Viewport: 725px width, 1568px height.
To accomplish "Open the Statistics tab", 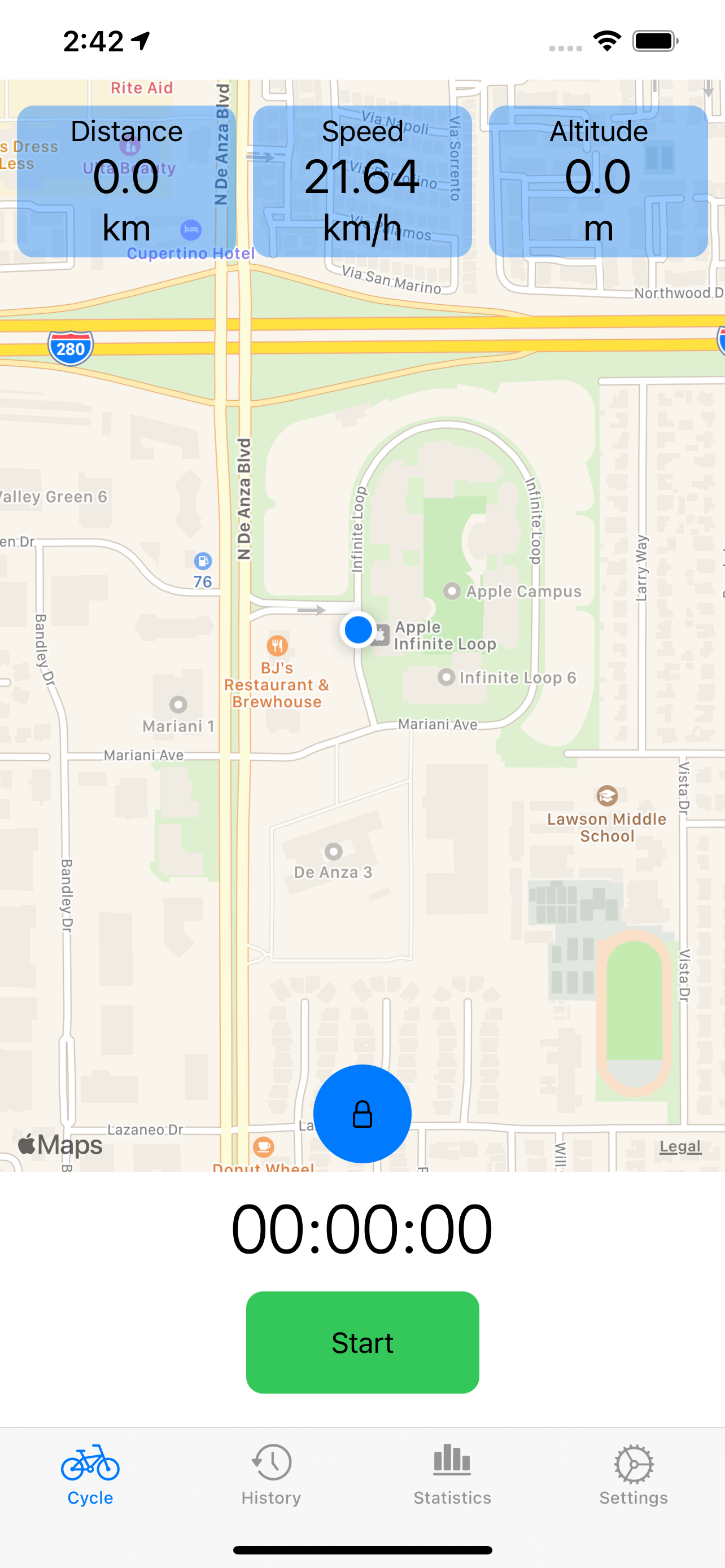I will pyautogui.click(x=452, y=1474).
